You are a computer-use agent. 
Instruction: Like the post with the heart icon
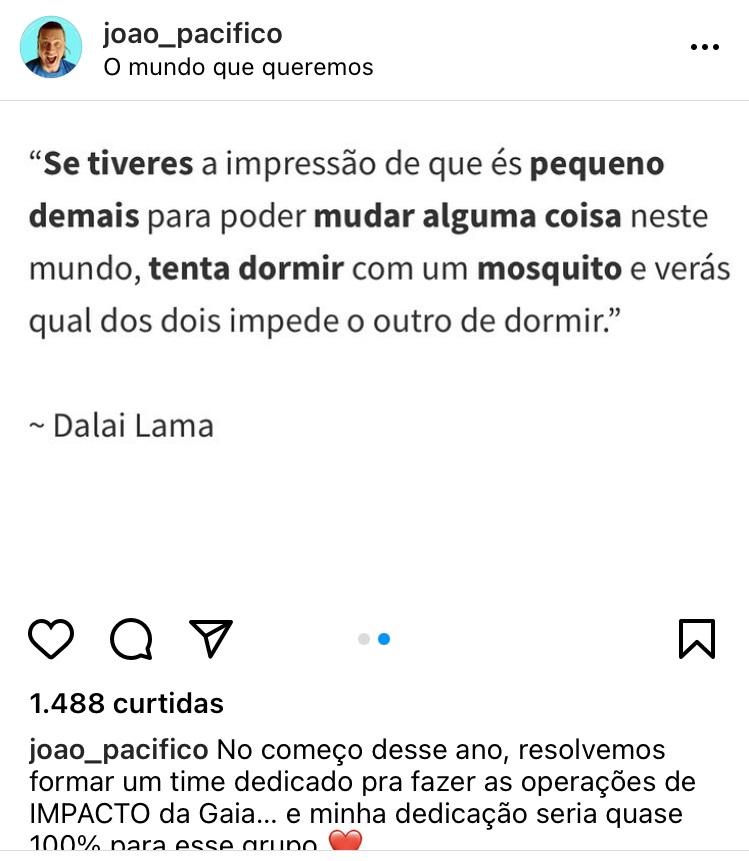[50, 638]
